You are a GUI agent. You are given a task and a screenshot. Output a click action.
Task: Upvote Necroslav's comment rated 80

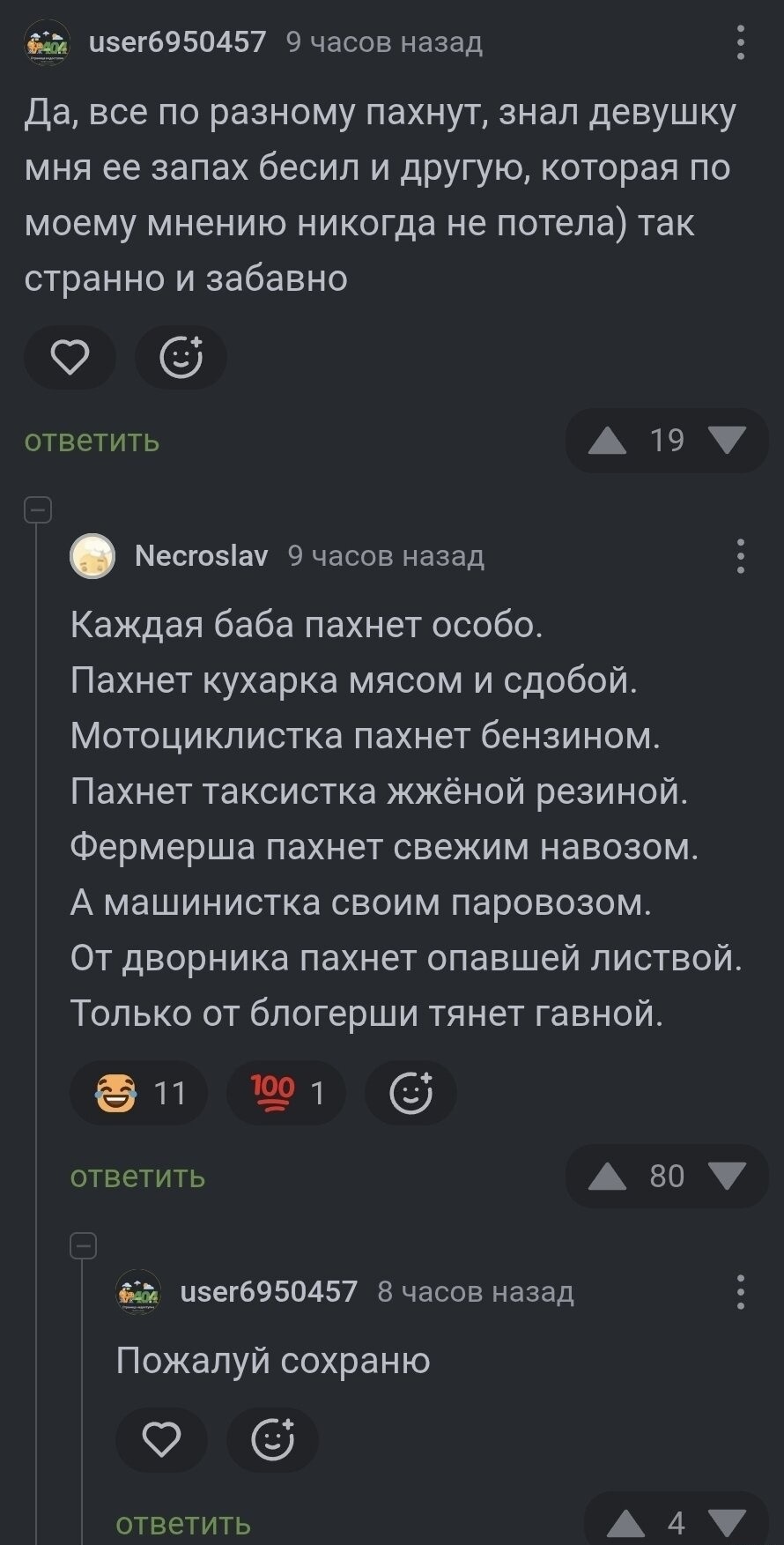coord(607,1176)
